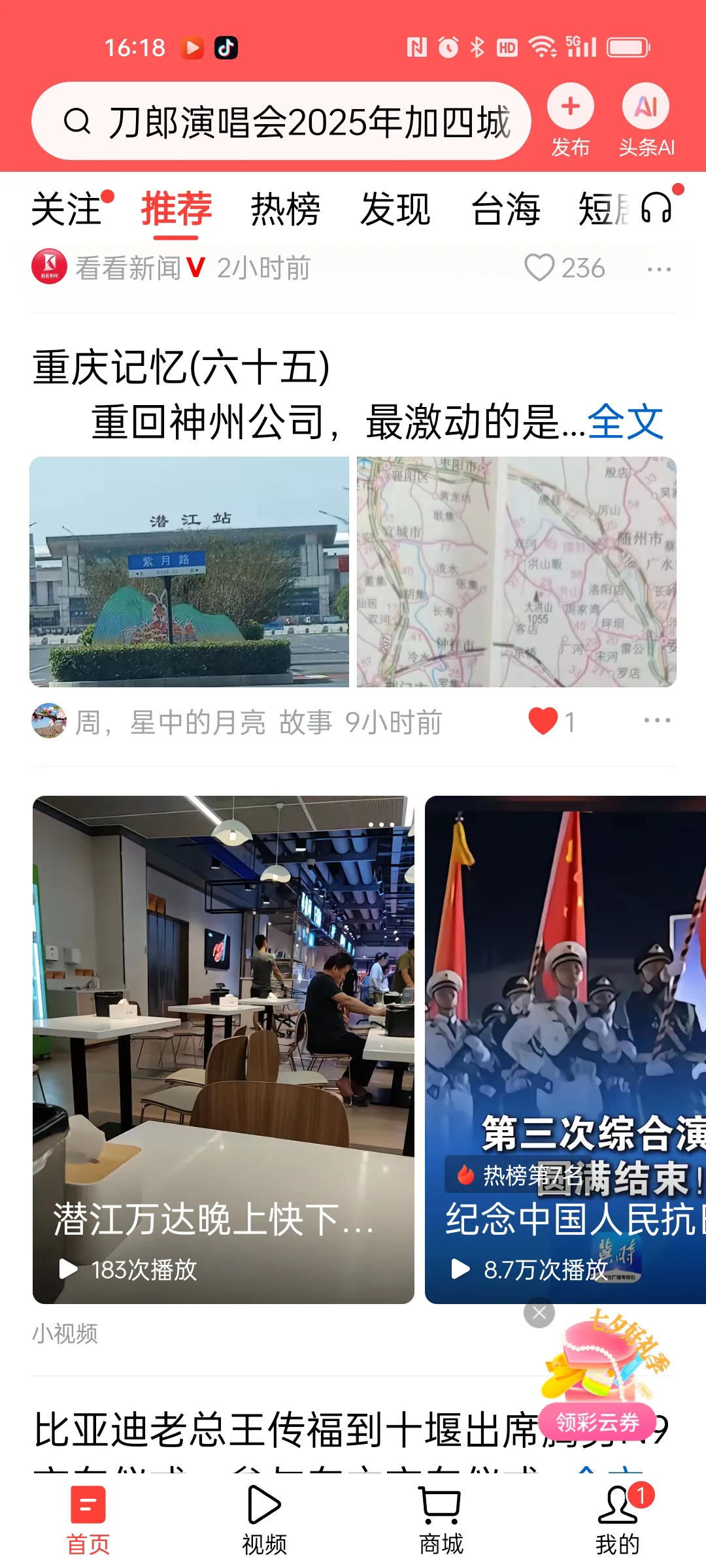Play the 纪念中国人民抗 short video
This screenshot has width=706, height=1568.
(565, 1045)
